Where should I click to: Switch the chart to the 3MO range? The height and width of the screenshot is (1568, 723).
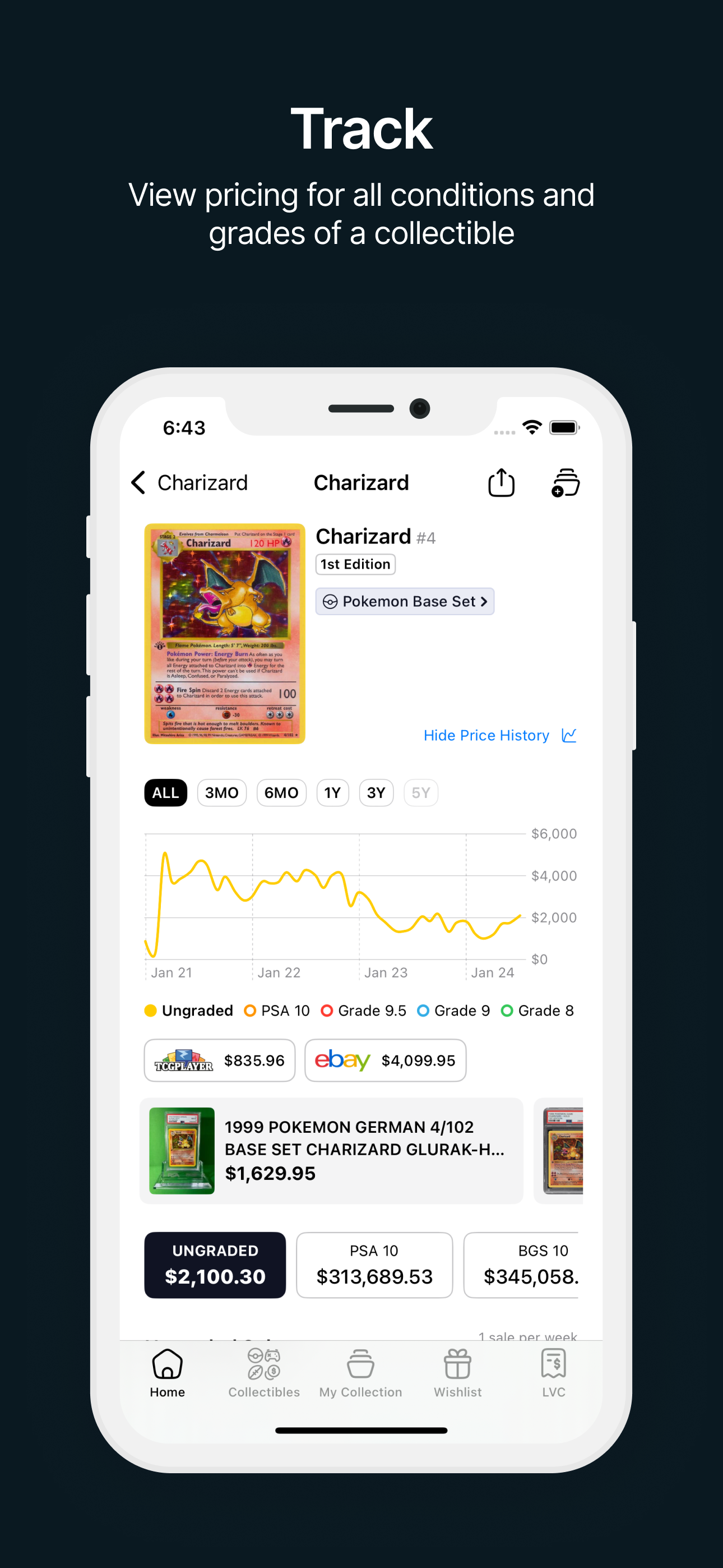click(x=221, y=792)
